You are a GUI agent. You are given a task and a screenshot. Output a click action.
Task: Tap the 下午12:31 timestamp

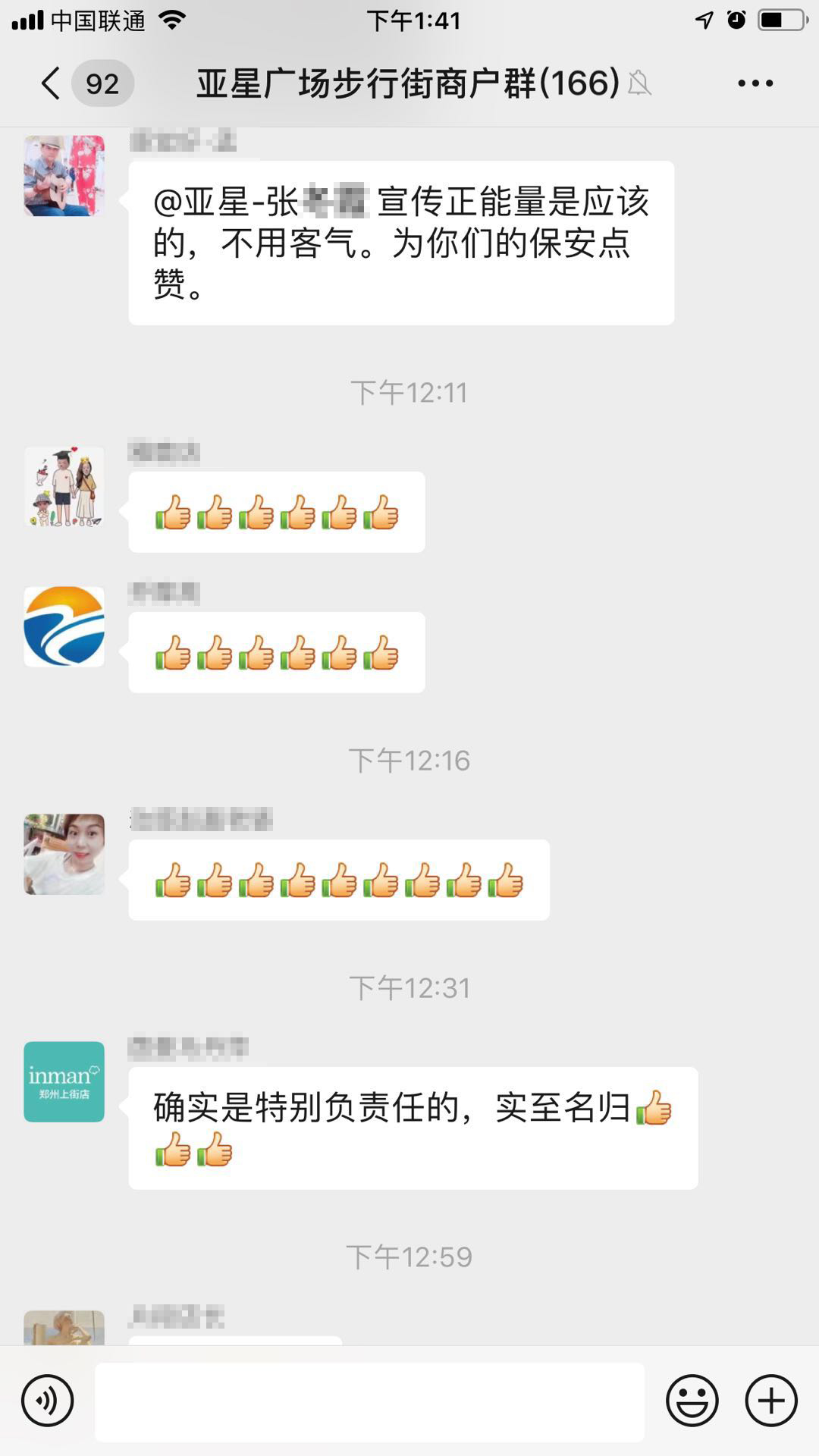[409, 988]
